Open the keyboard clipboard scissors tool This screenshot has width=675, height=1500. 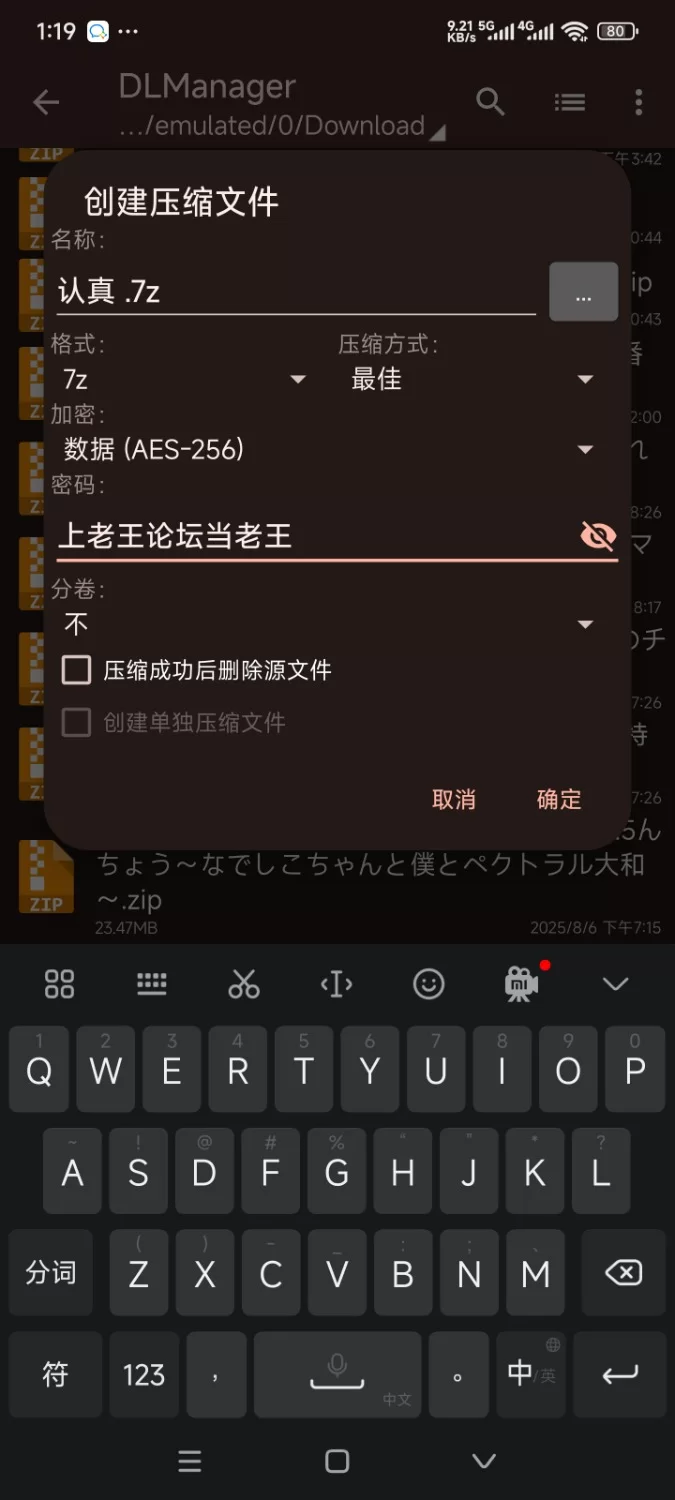click(x=243, y=984)
